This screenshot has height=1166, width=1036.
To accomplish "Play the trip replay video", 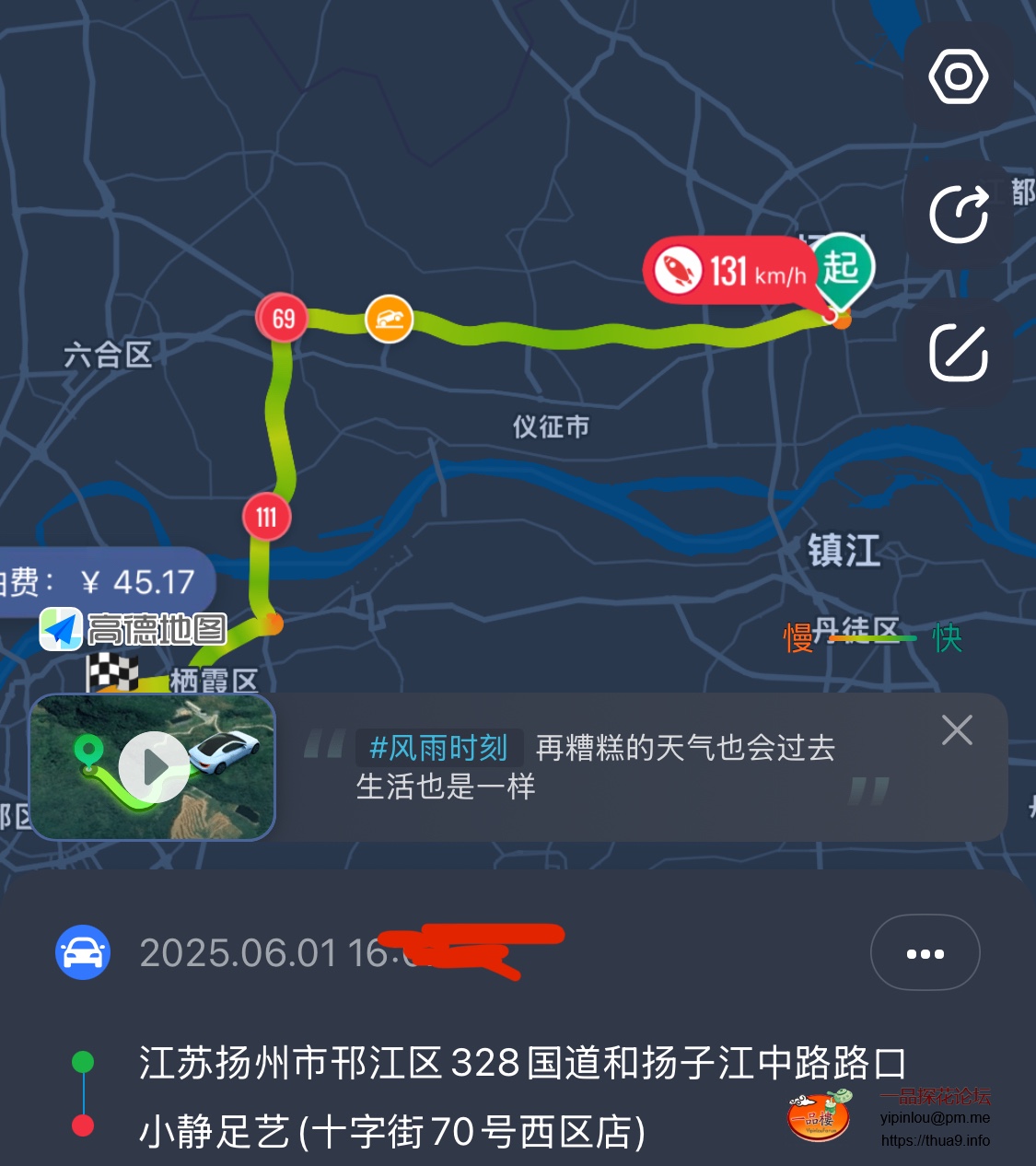I will tap(155, 766).
